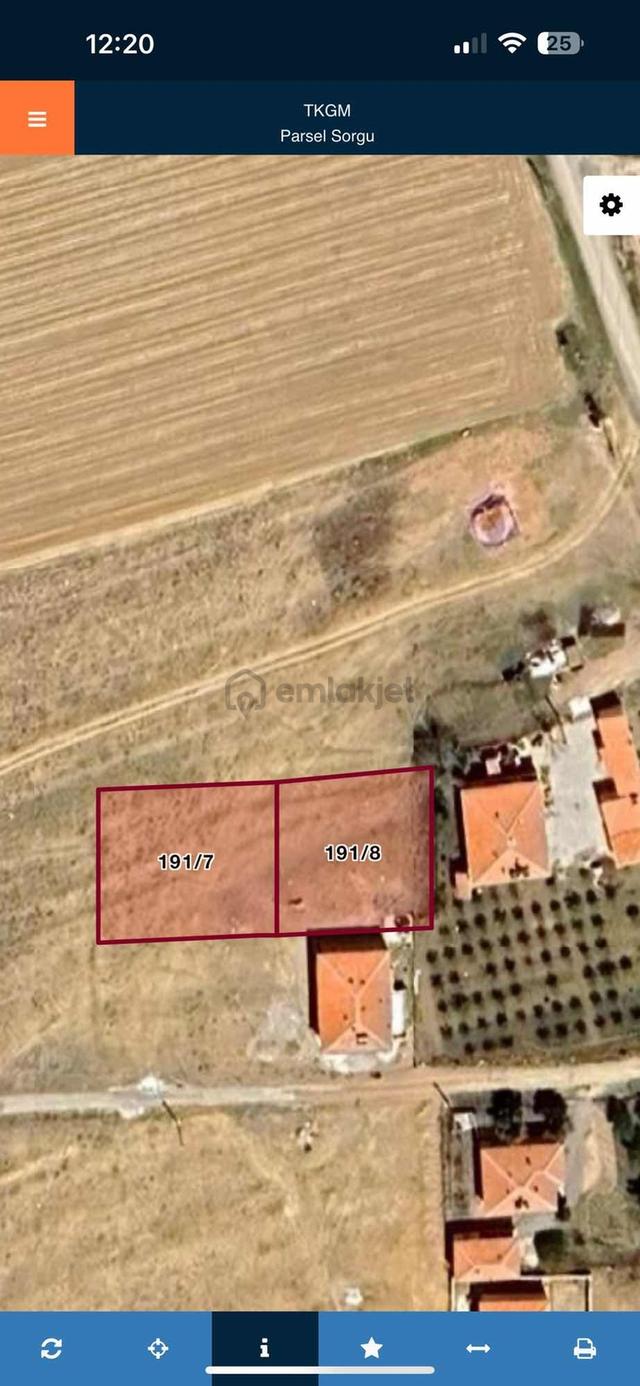Viewport: 640px width, 1386px height.
Task: Choose the measure distance arrows tool
Action: click(x=478, y=1348)
